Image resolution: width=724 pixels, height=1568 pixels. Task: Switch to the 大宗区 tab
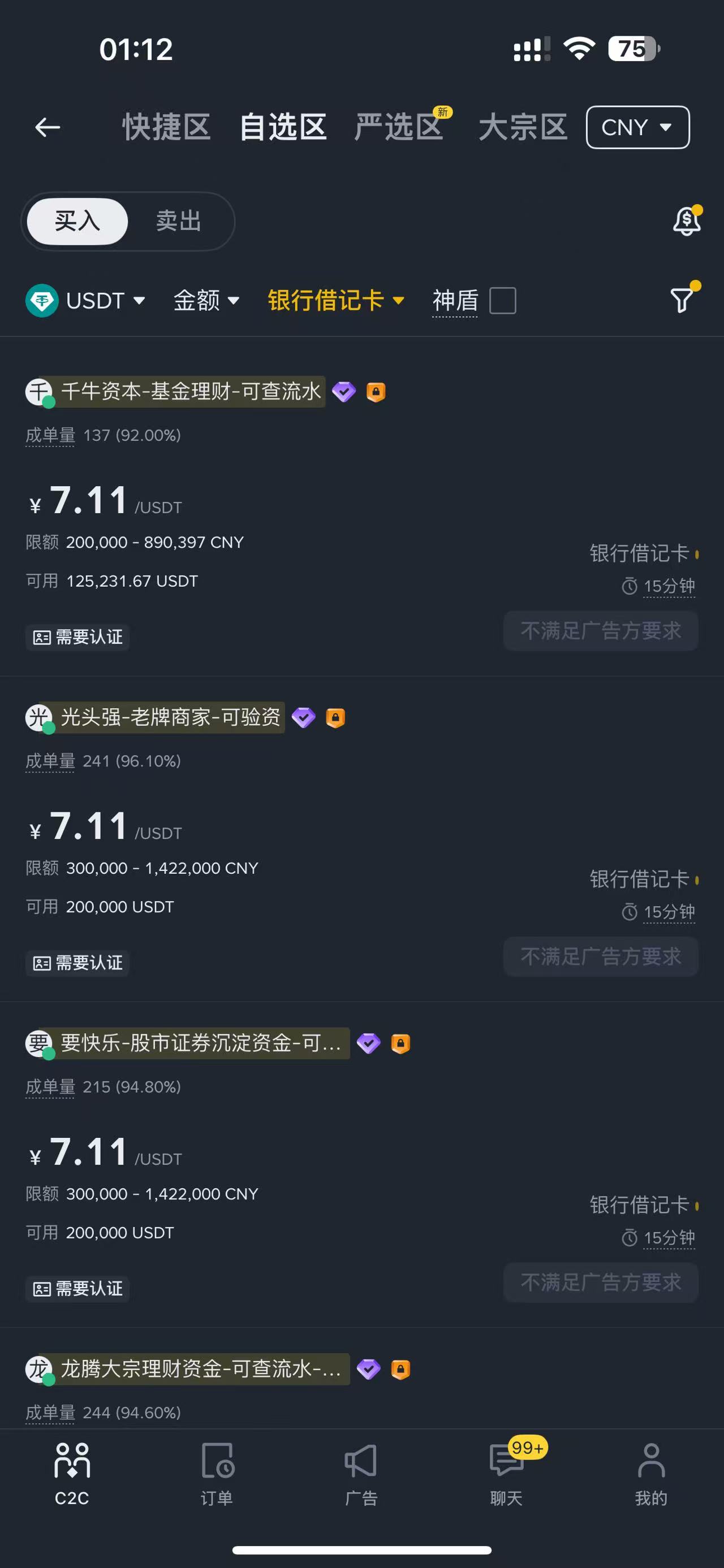(523, 127)
